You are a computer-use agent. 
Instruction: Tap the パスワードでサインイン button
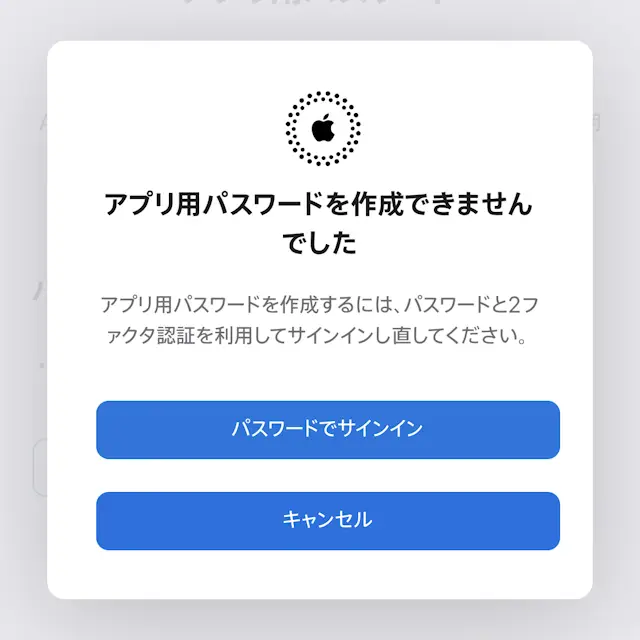click(x=327, y=429)
